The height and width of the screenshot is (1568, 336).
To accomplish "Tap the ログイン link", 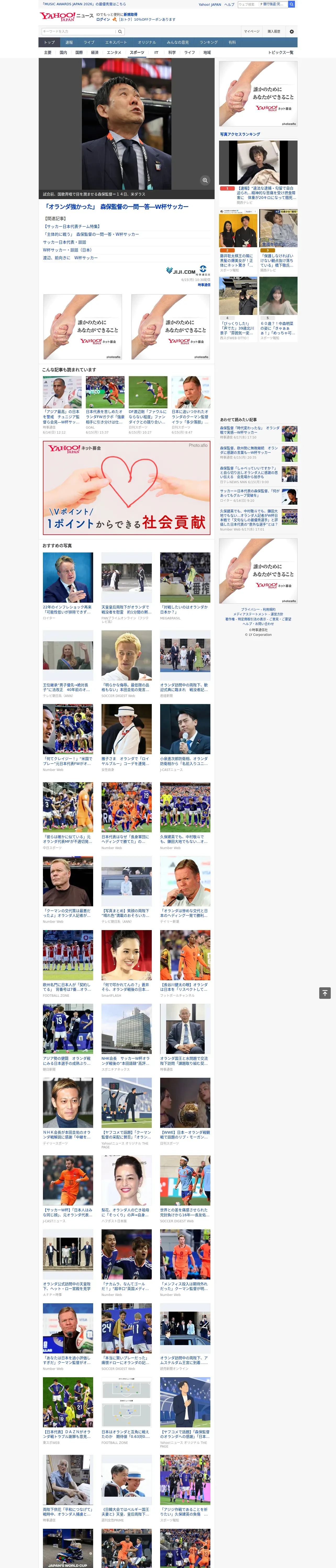I will tap(103, 20).
